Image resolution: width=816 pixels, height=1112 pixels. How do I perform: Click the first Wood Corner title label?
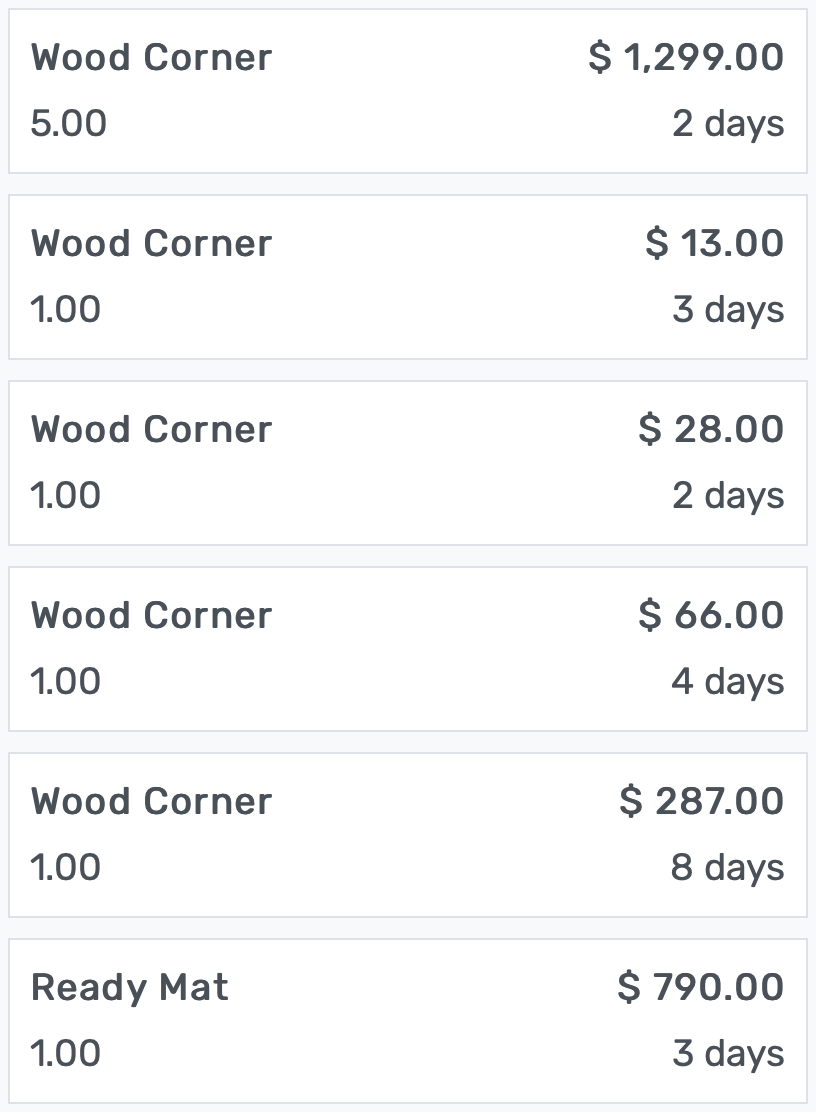(150, 57)
